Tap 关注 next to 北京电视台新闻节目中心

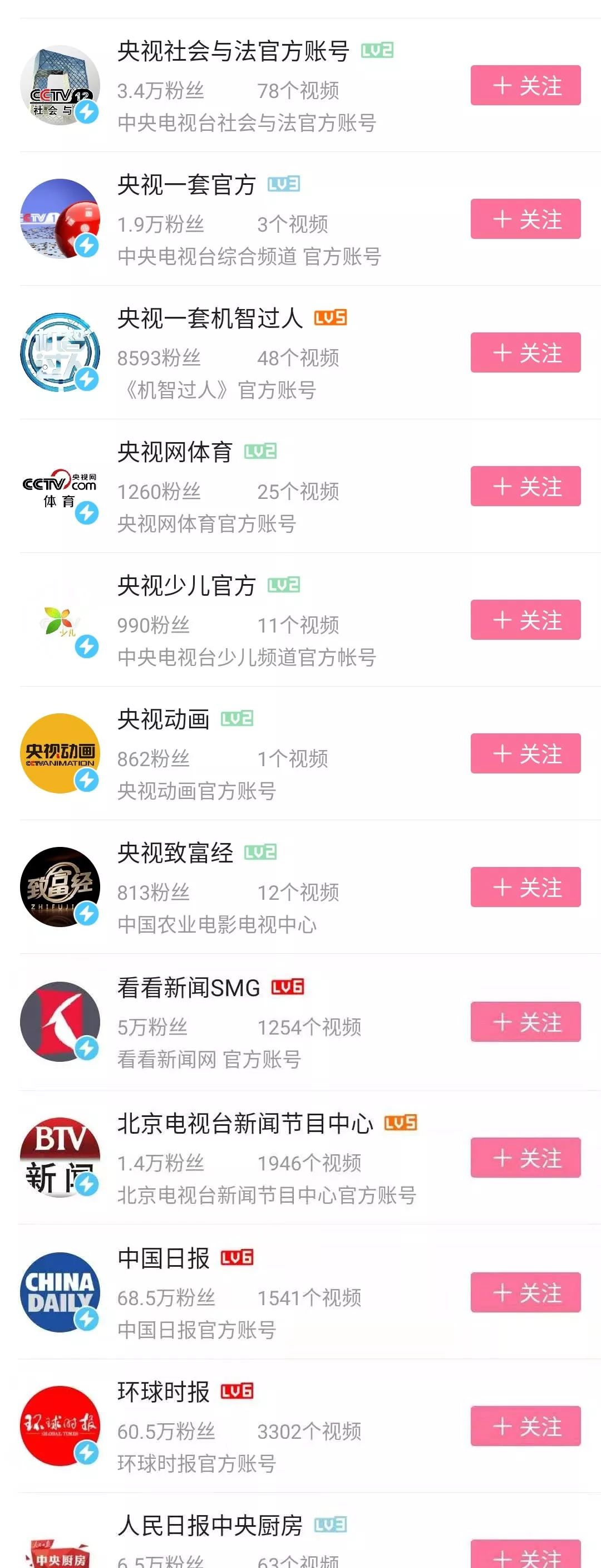tap(525, 1157)
